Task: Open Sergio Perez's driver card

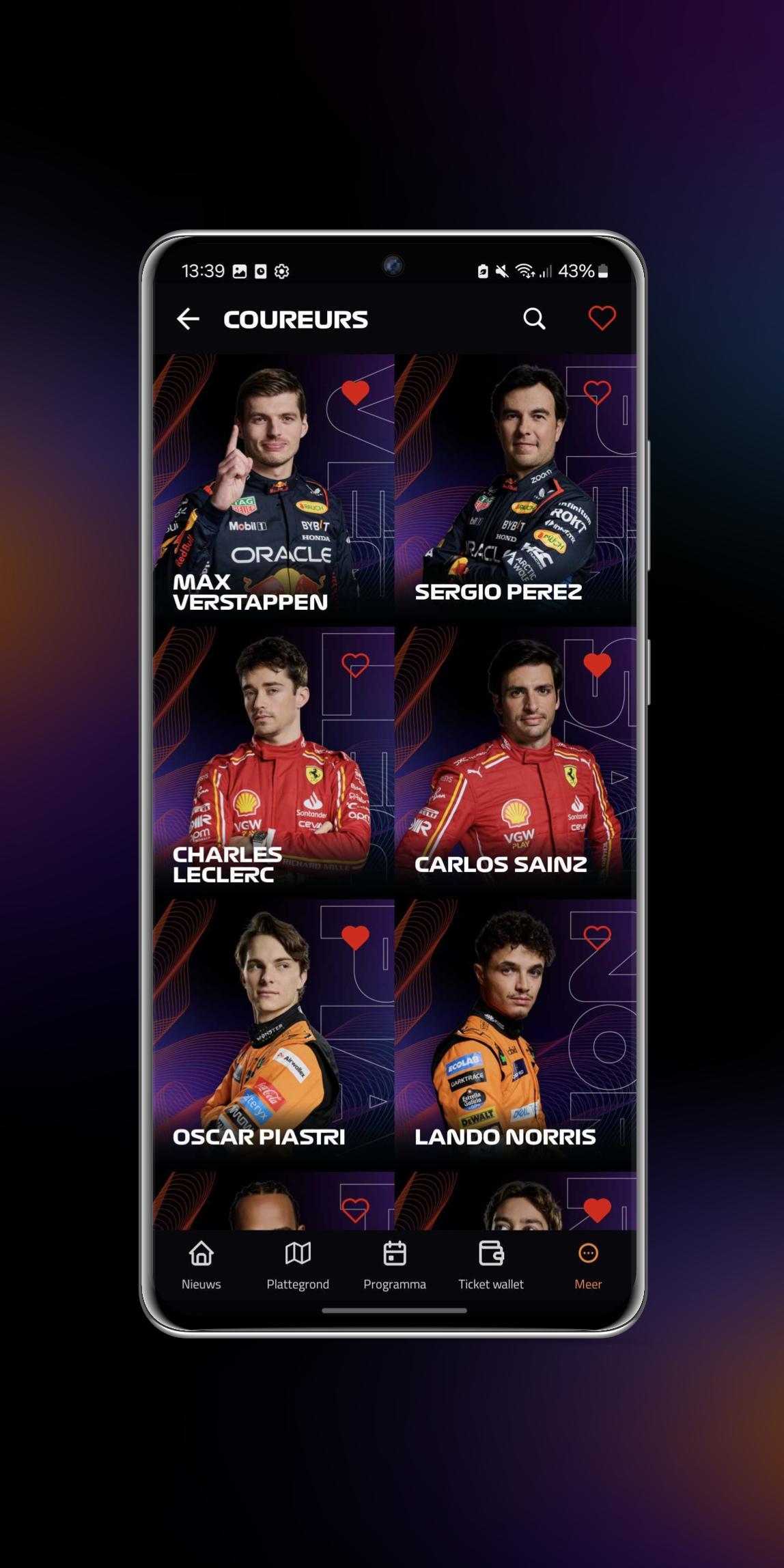Action: tap(516, 487)
